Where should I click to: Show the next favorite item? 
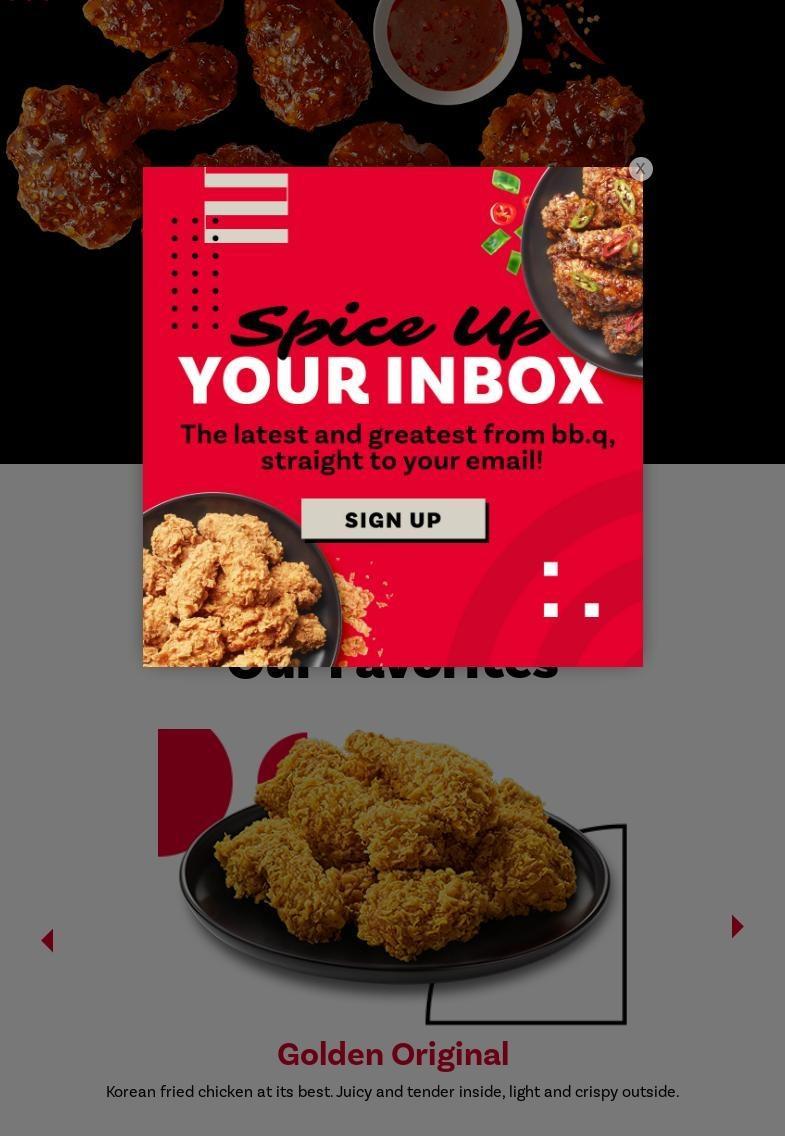point(737,927)
